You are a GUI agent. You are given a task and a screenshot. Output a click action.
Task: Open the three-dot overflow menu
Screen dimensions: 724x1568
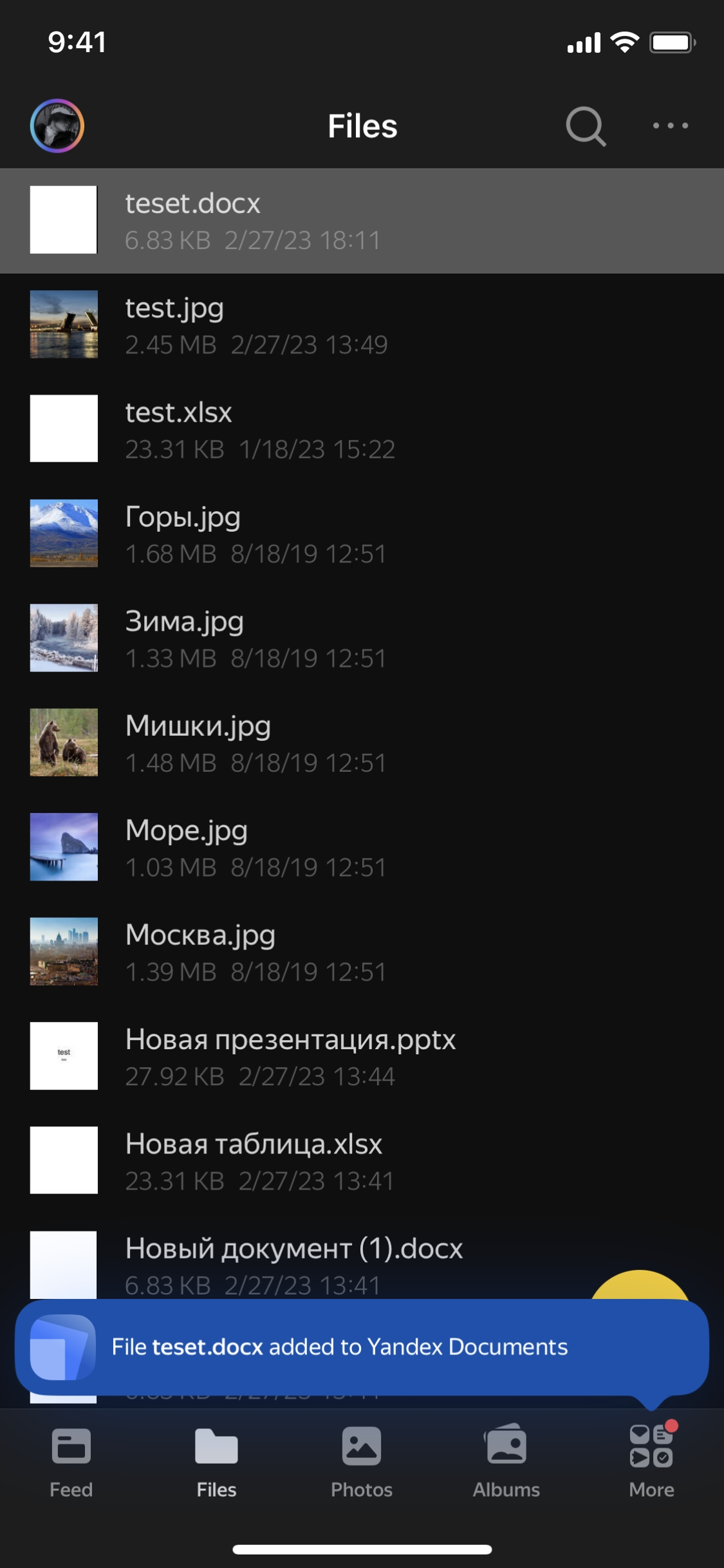(x=670, y=126)
